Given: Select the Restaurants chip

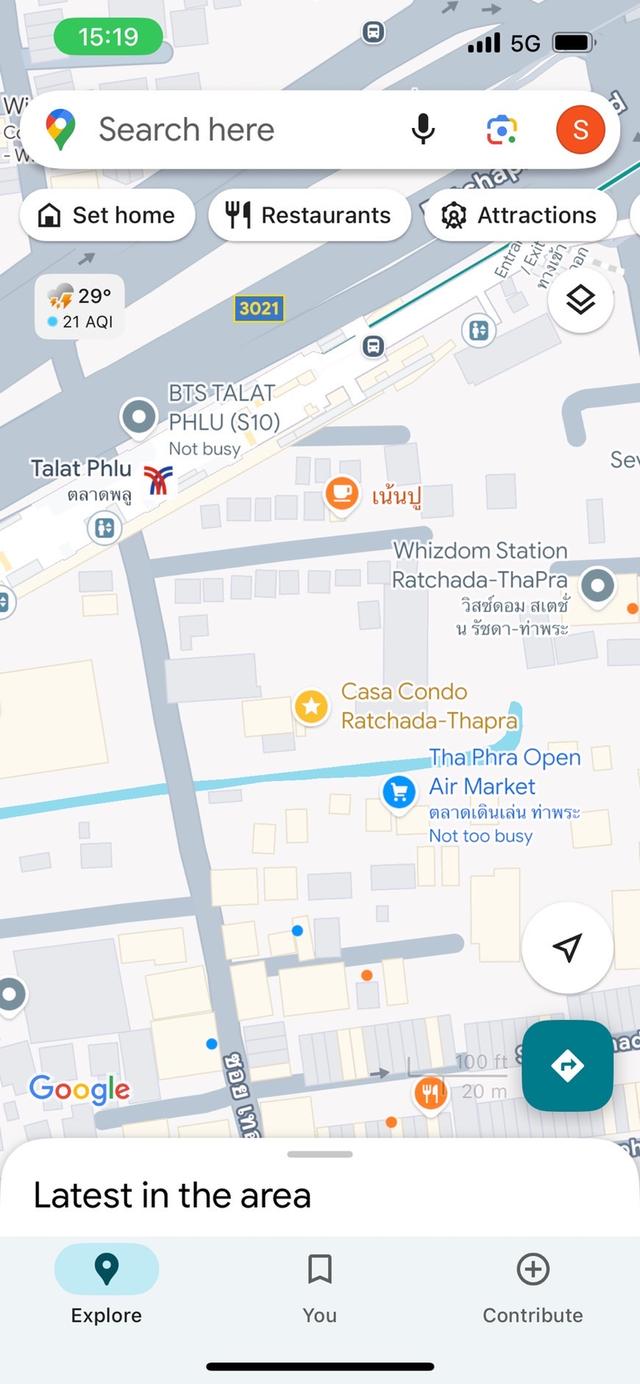Looking at the screenshot, I should coord(309,215).
